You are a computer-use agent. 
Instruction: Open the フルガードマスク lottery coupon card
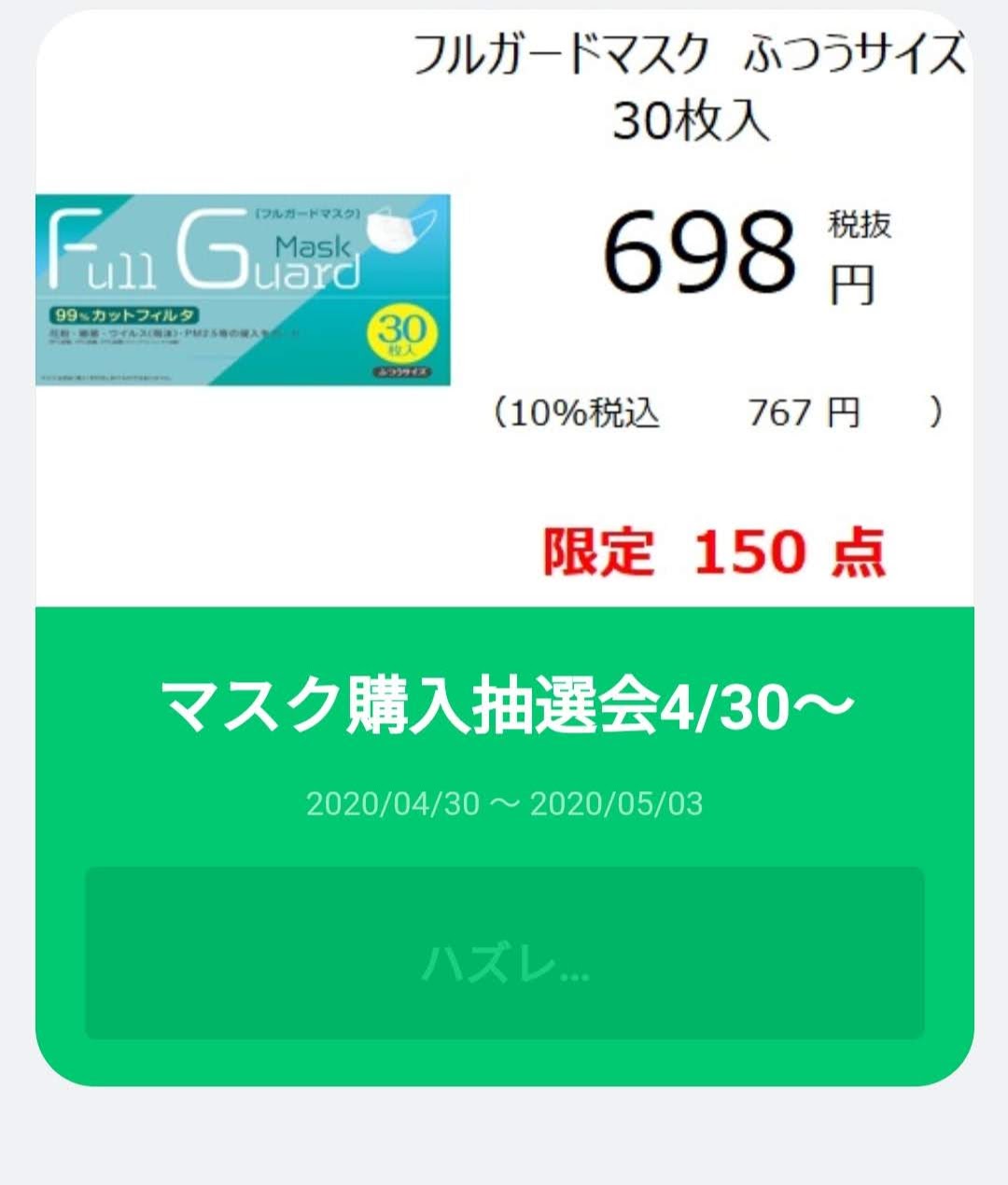point(504,308)
